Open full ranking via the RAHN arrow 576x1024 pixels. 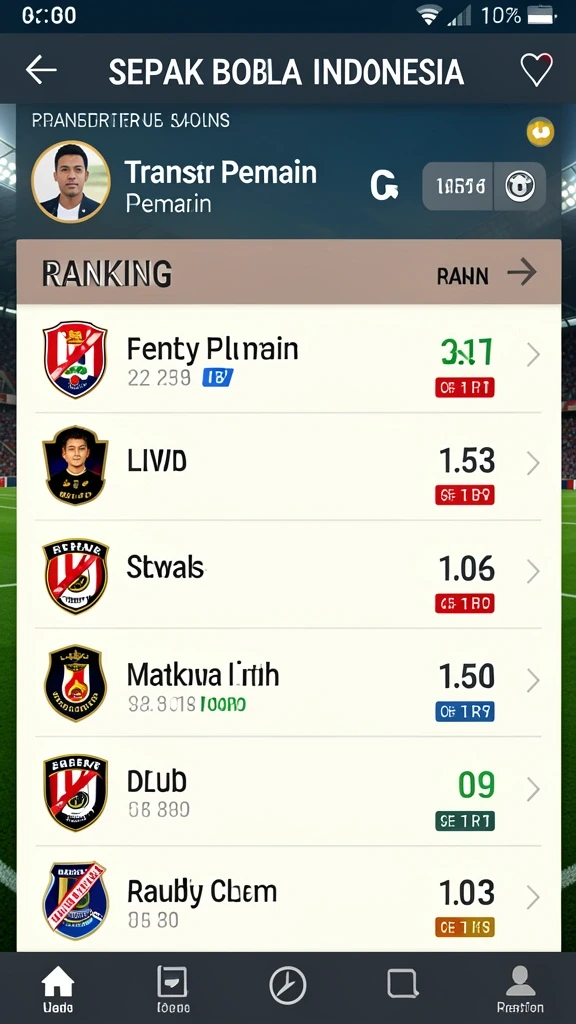tap(521, 272)
